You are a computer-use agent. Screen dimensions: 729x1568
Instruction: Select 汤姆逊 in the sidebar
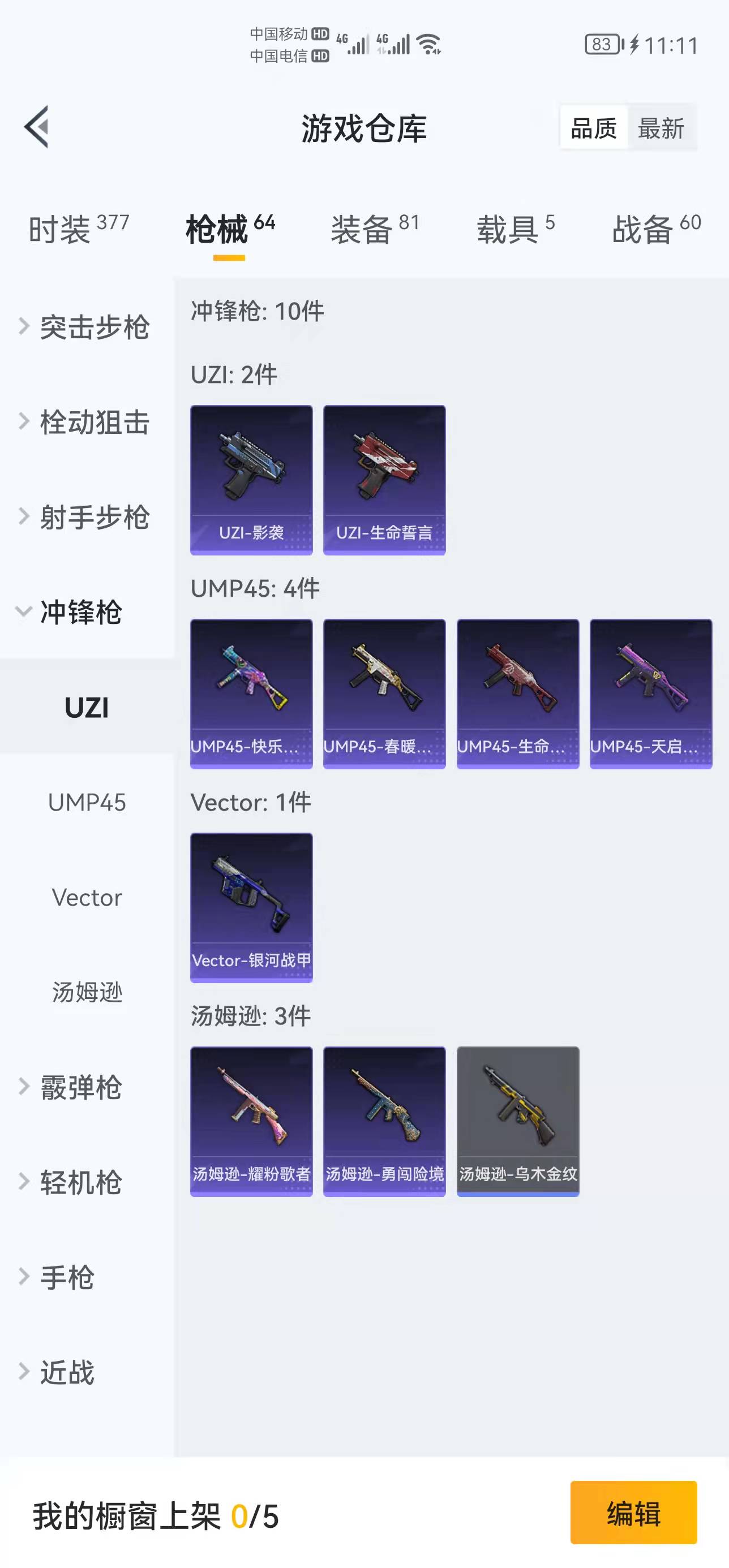coord(87,992)
